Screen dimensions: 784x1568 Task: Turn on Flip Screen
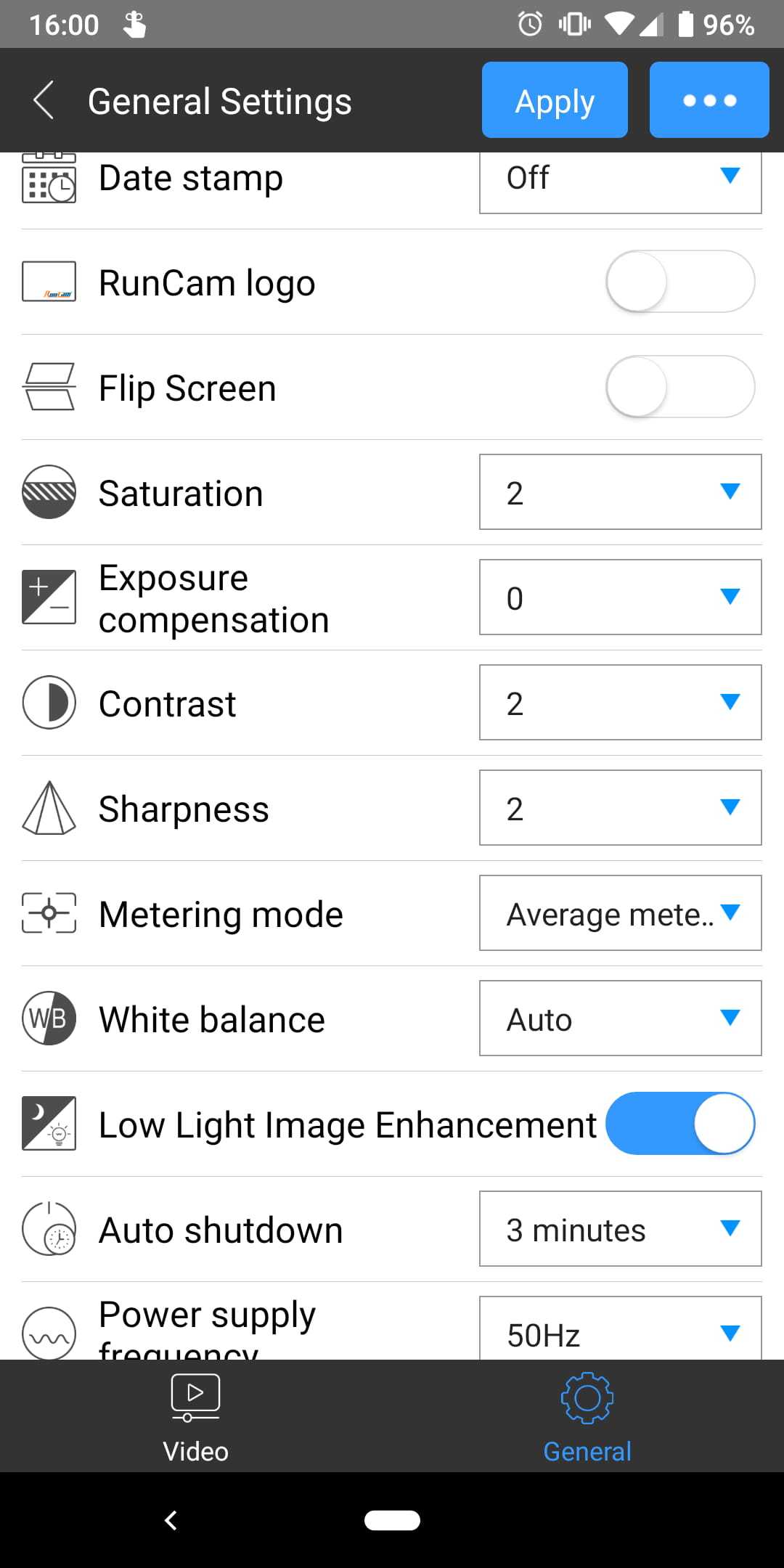tap(680, 387)
